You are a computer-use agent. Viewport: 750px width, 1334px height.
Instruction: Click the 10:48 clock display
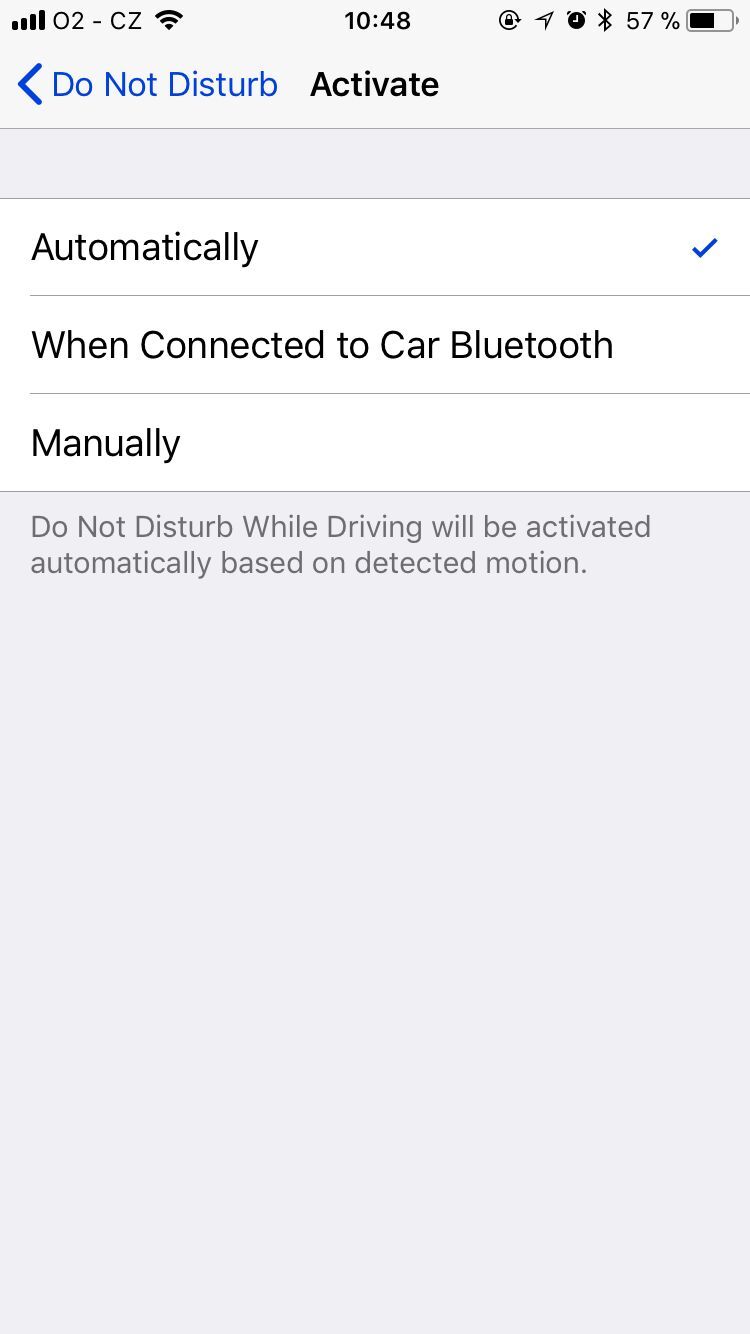[377, 19]
